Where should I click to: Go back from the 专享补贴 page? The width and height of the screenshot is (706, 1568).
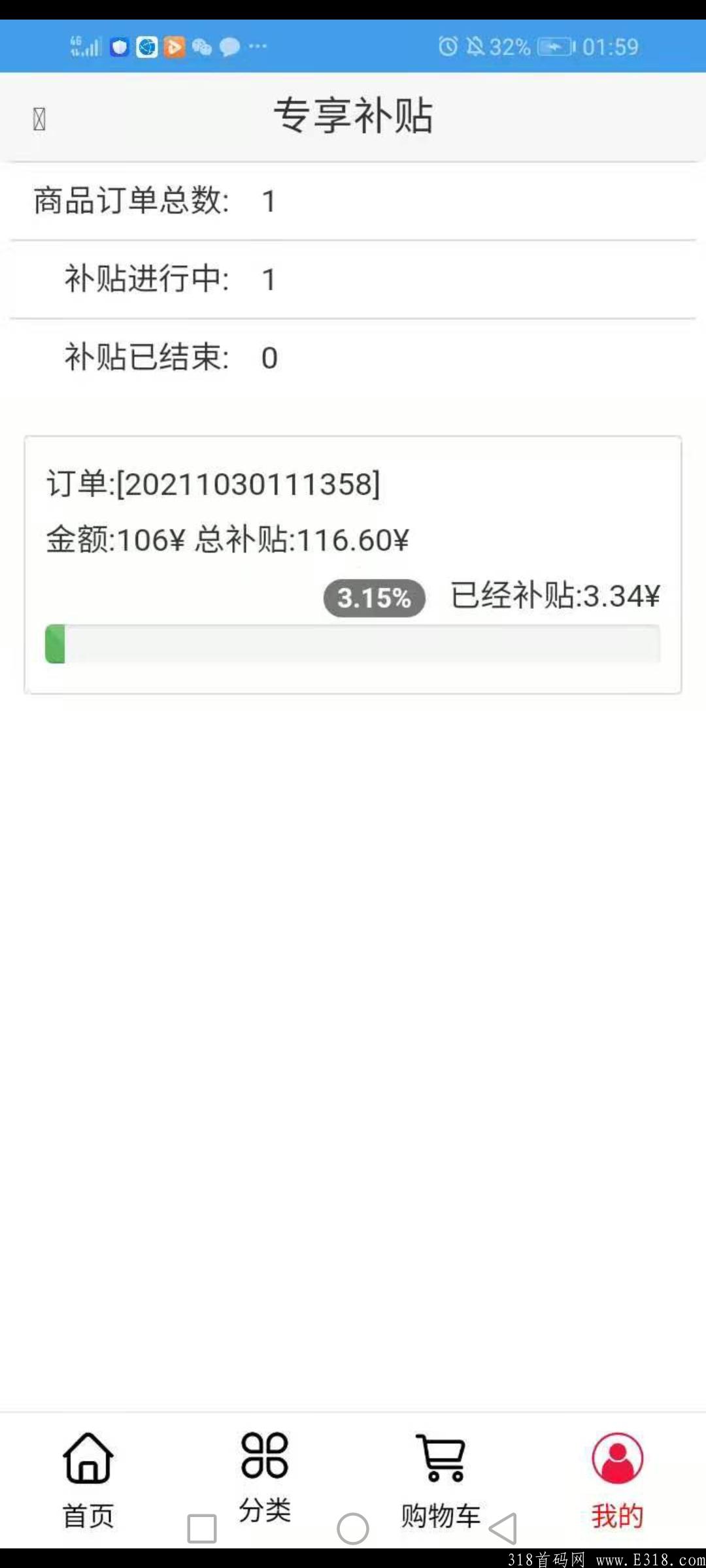39,119
